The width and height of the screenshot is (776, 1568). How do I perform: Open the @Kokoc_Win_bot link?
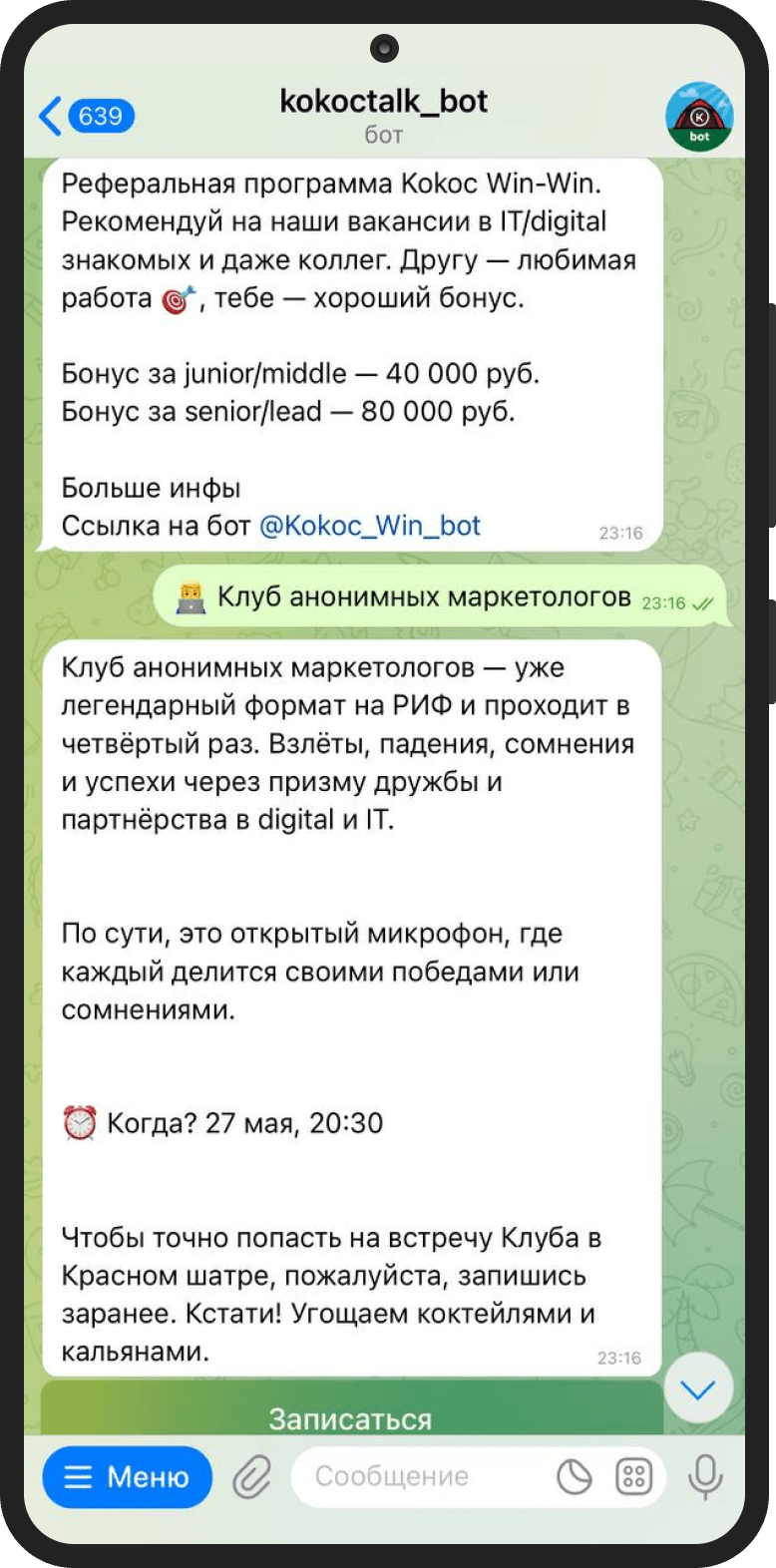[370, 526]
